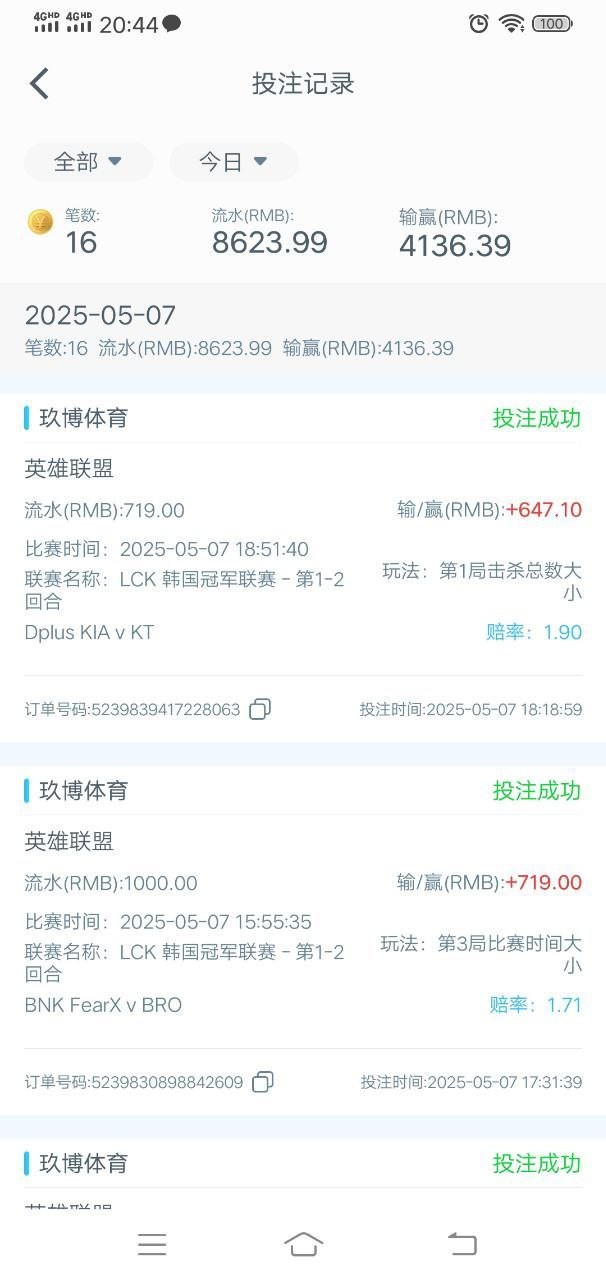Viewport: 606px width, 1280px height.
Task: Open the 今日 date dropdown
Action: pos(233,162)
